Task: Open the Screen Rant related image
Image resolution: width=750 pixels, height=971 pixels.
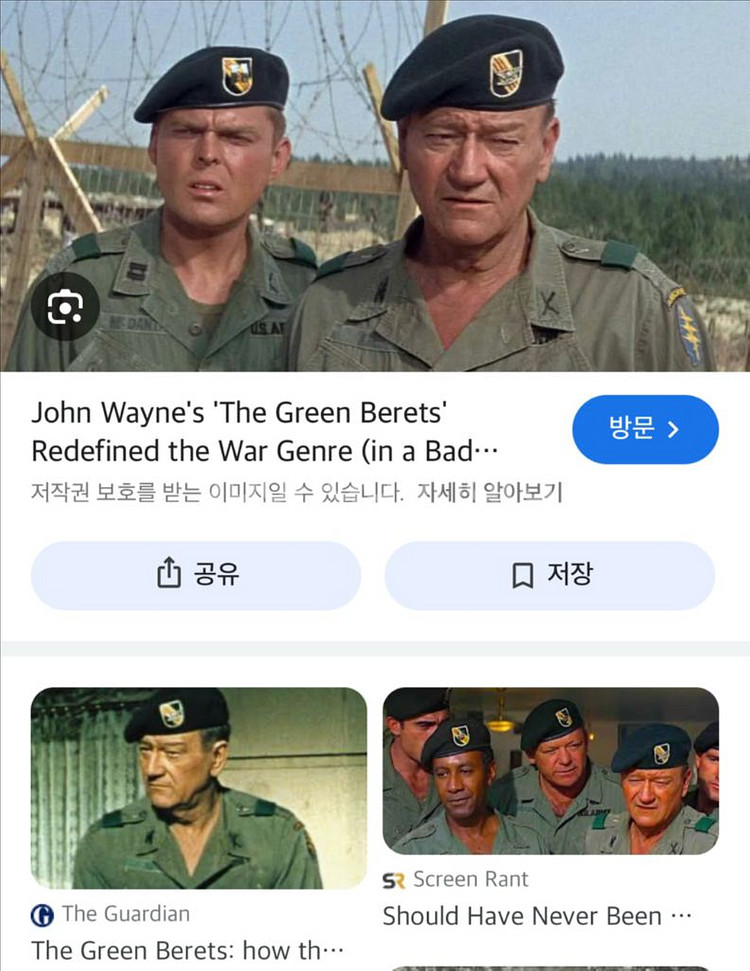Action: pos(550,770)
